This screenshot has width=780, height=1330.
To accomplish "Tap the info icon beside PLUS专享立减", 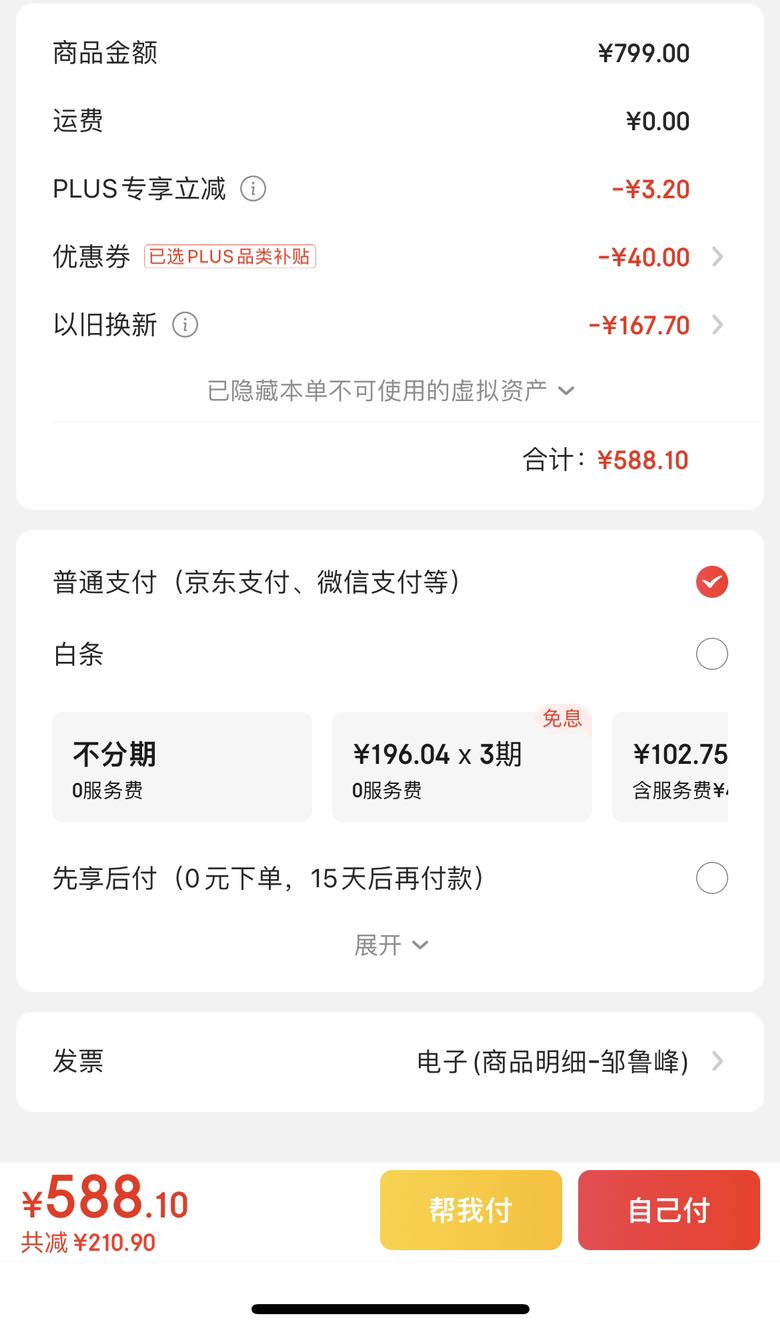I will (x=253, y=189).
